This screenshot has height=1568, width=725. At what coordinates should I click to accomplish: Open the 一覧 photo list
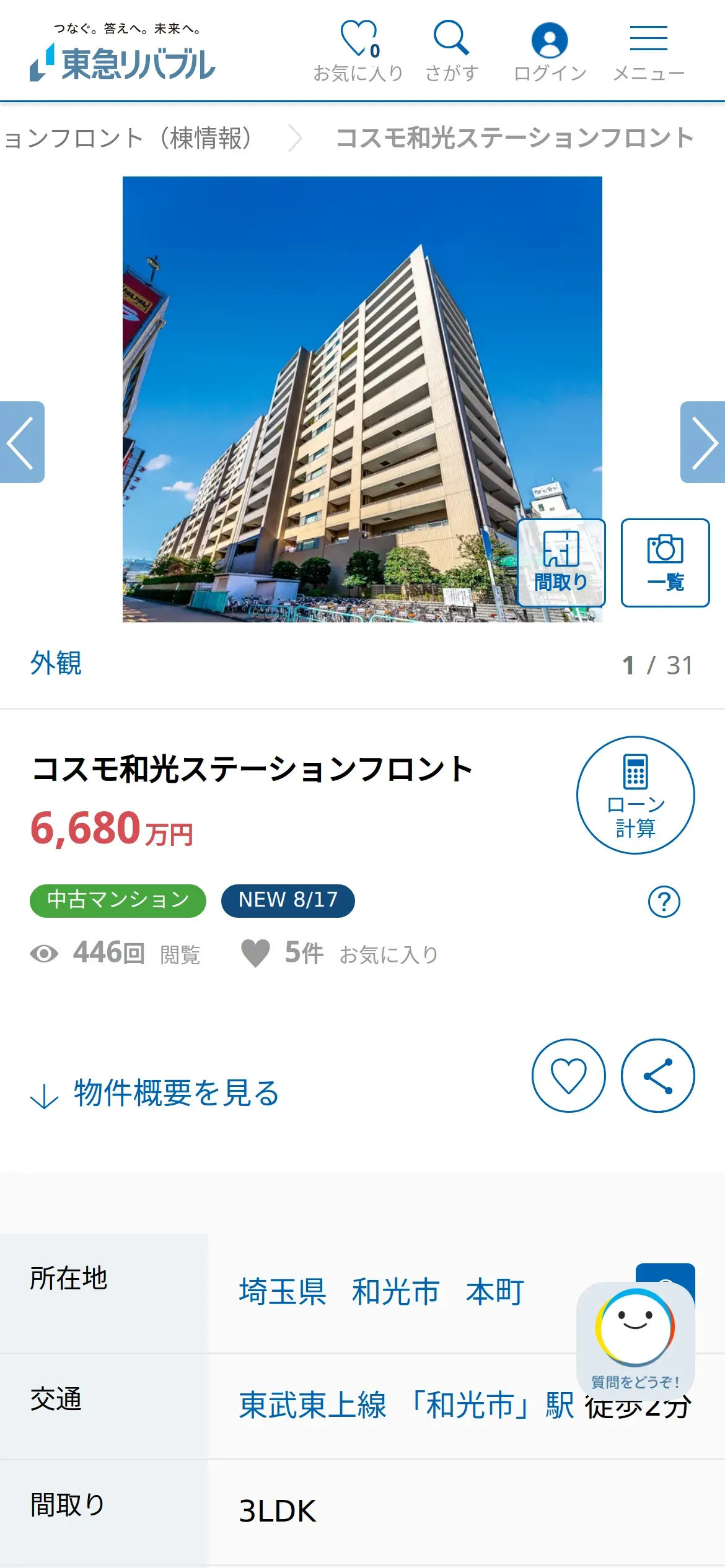pyautogui.click(x=665, y=562)
